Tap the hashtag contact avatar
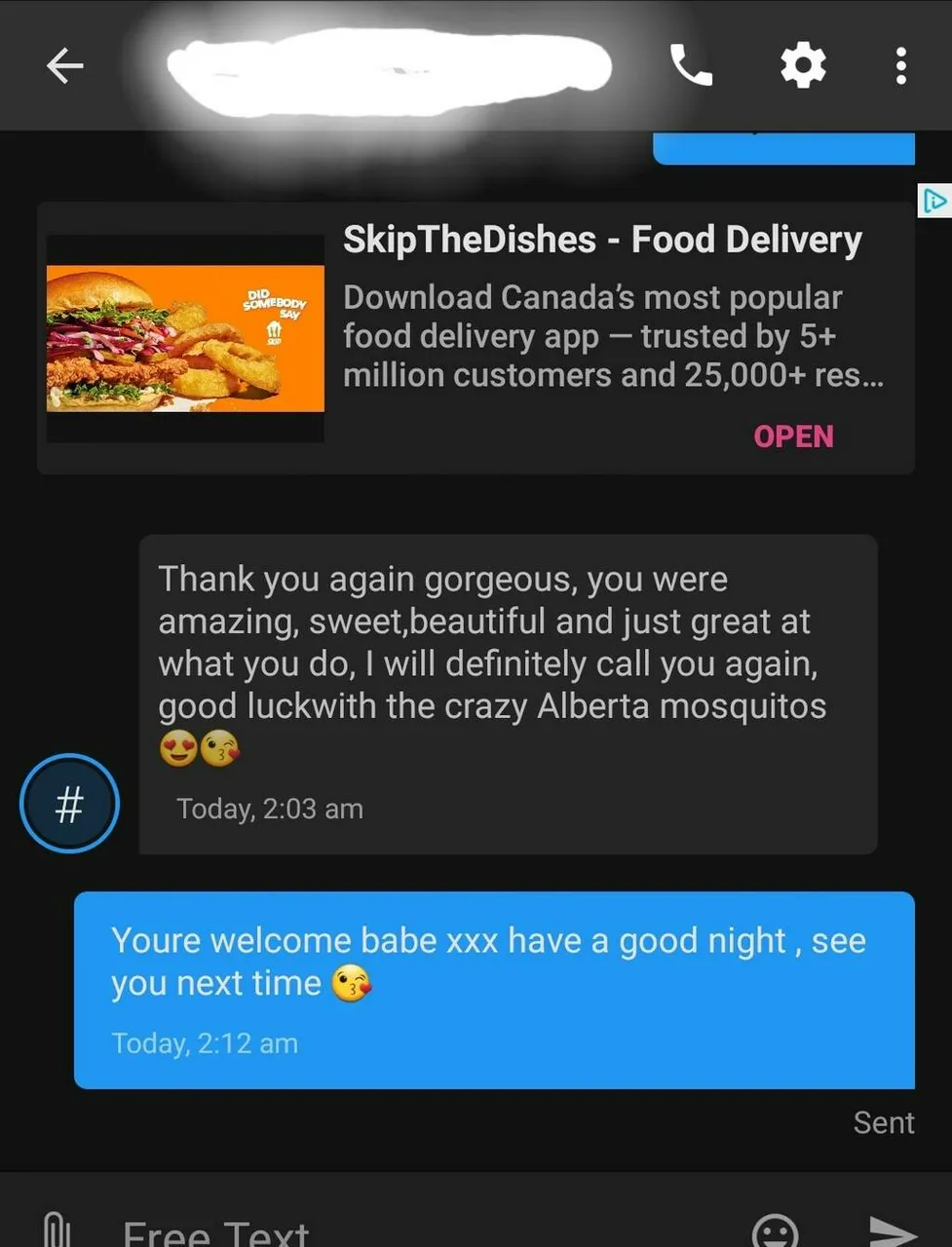 (x=68, y=803)
